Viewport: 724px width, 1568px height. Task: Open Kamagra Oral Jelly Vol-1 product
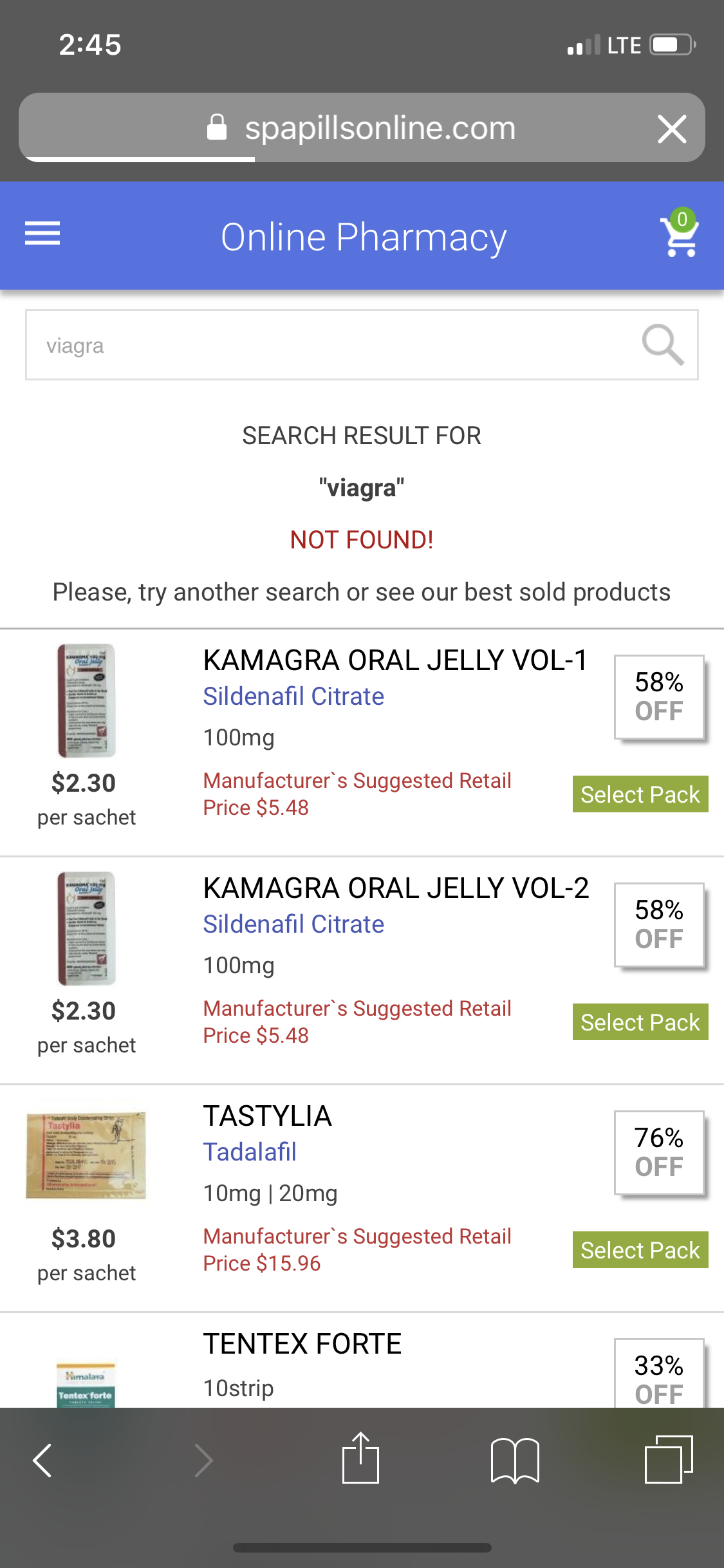pyautogui.click(x=394, y=660)
